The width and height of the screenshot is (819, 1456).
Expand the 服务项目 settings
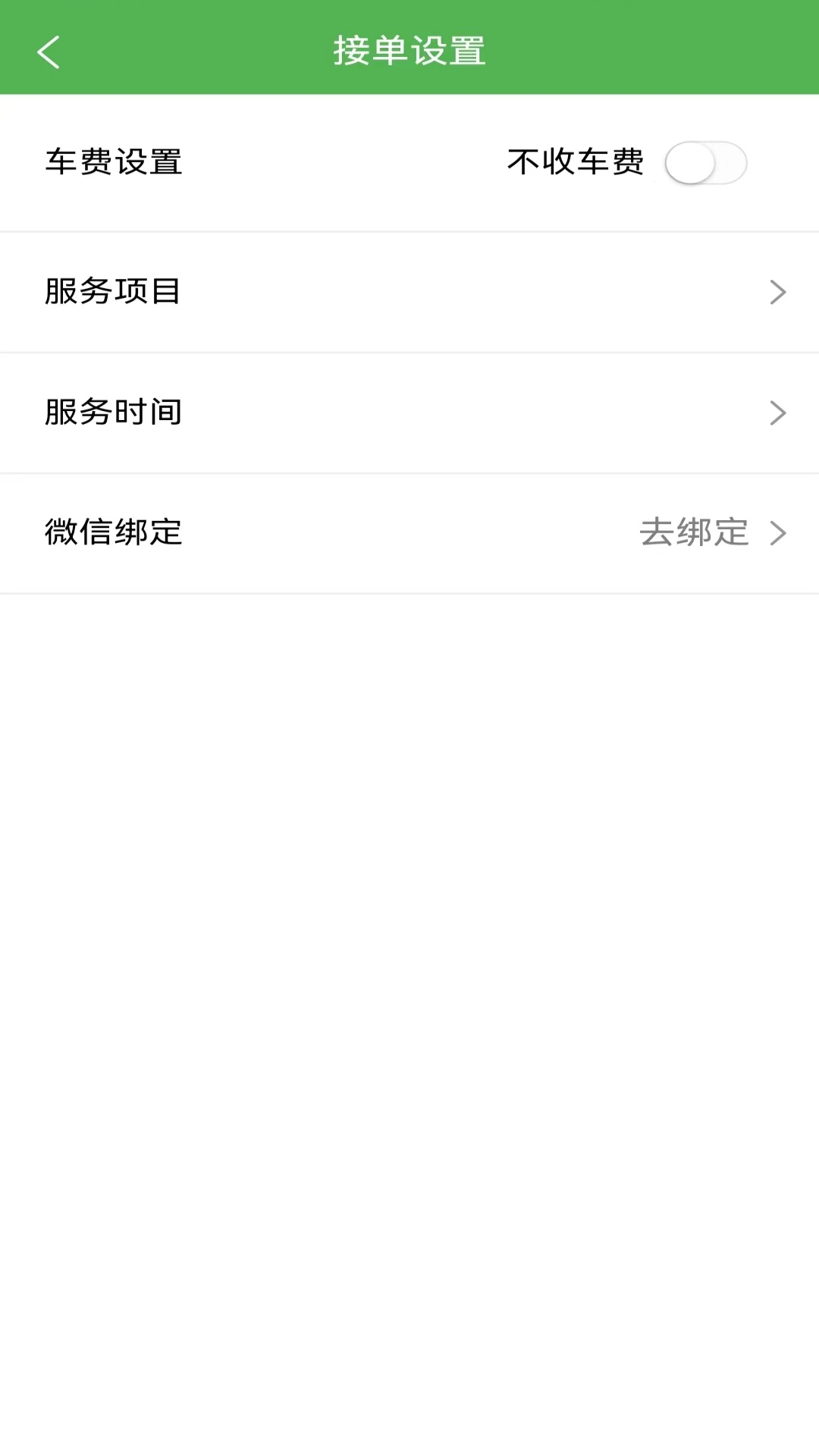click(x=409, y=291)
